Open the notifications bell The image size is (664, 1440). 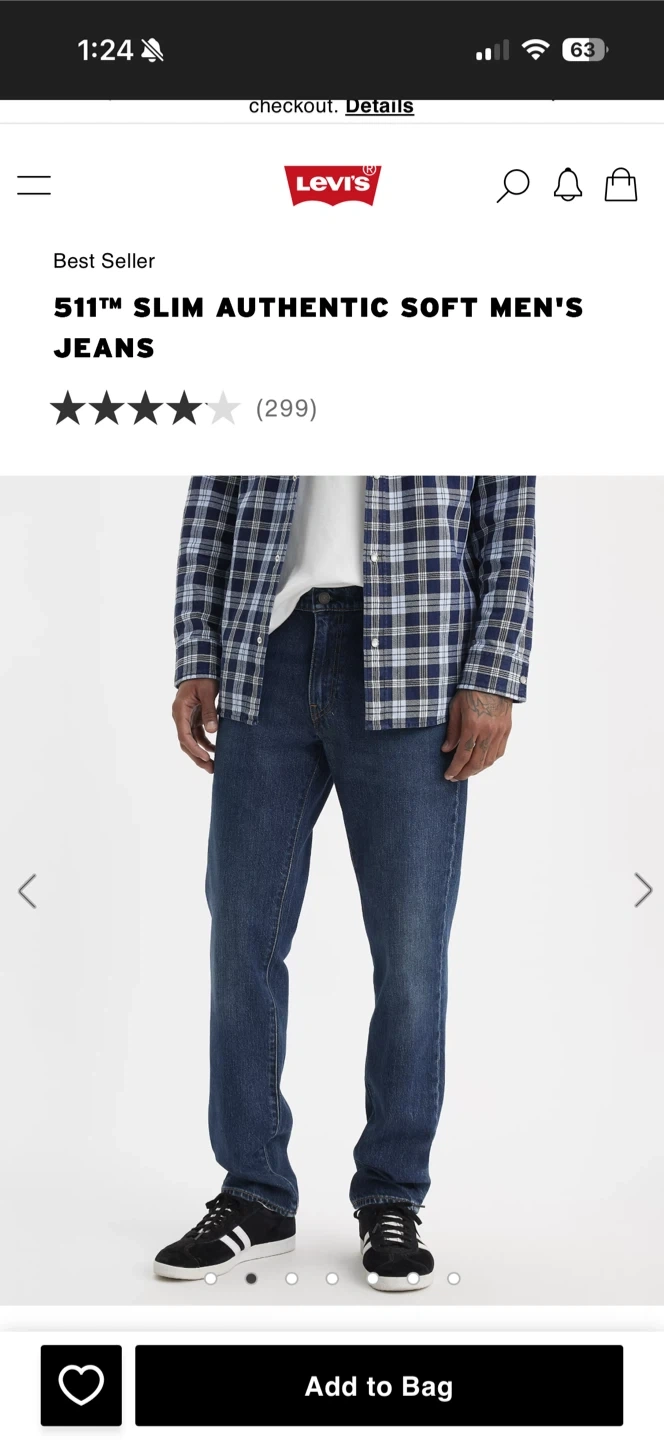pos(567,185)
